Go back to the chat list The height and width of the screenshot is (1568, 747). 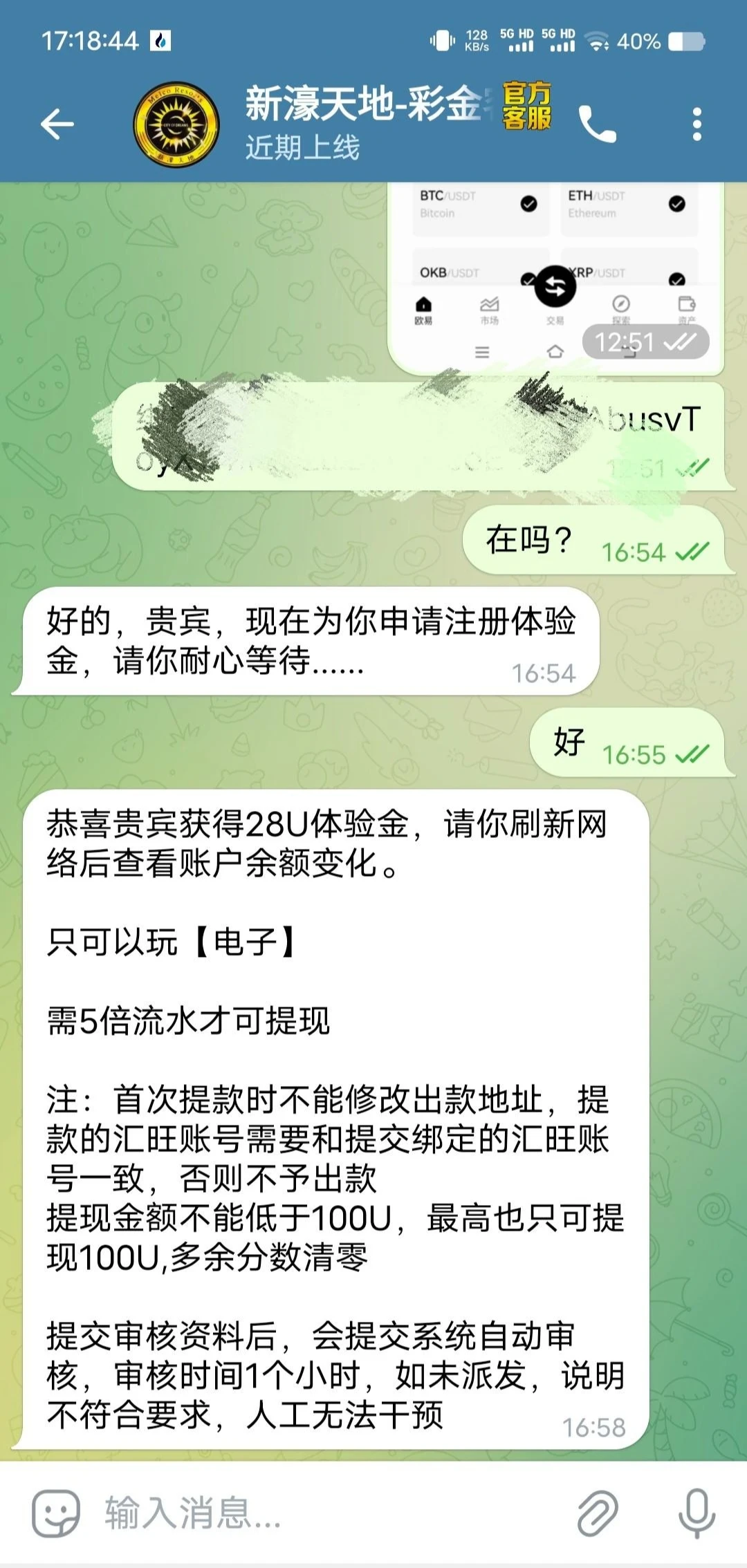click(57, 124)
